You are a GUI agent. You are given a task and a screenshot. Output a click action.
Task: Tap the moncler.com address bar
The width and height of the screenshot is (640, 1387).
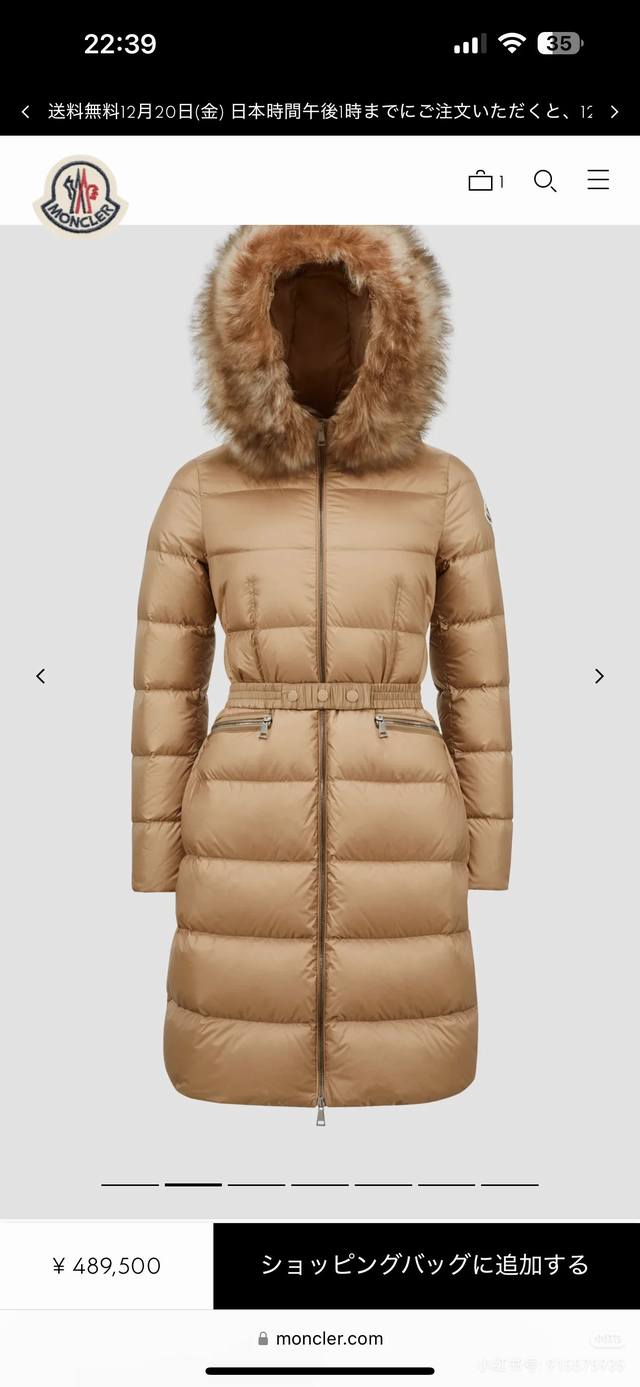click(320, 1338)
